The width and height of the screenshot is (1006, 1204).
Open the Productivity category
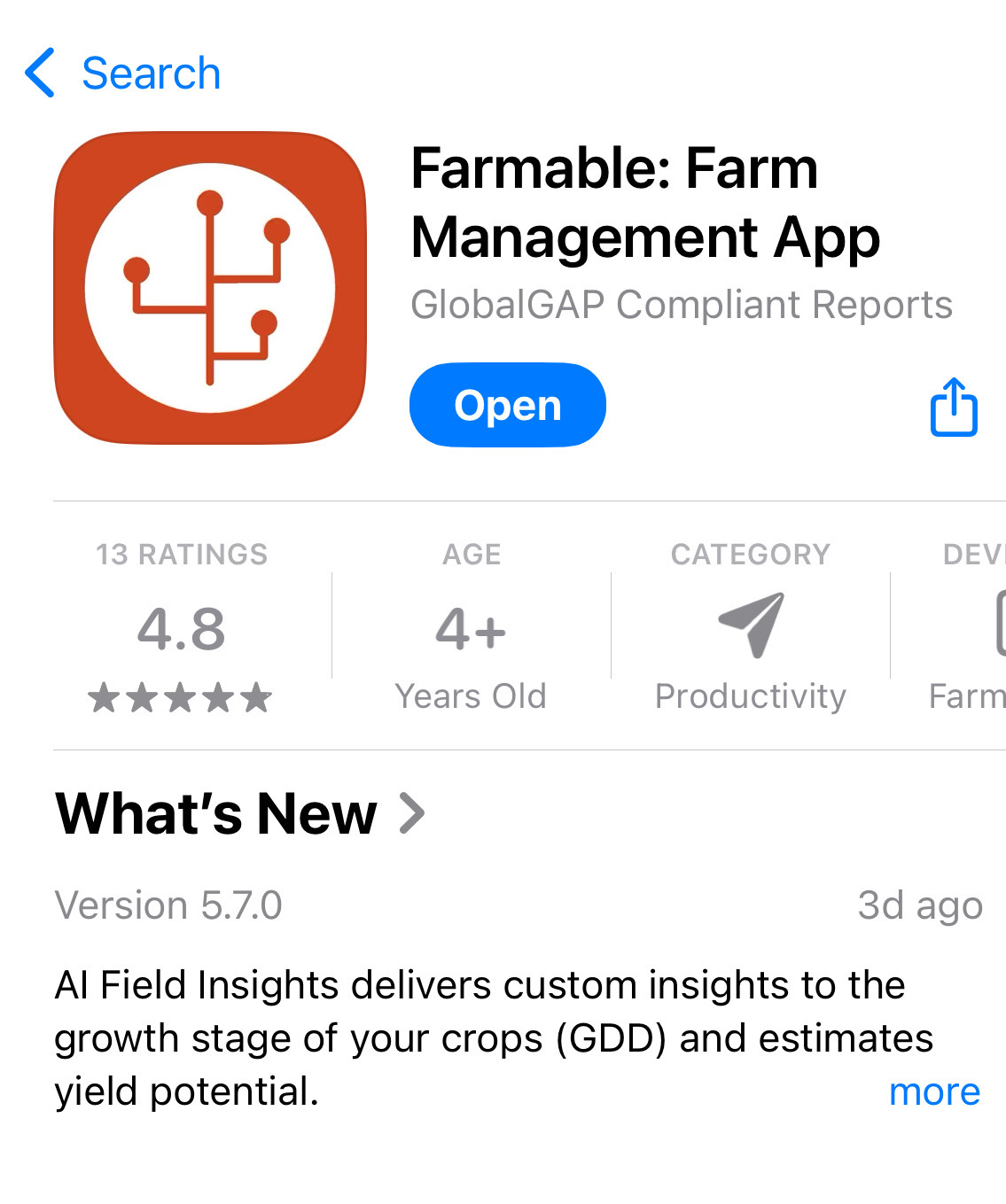(750, 628)
